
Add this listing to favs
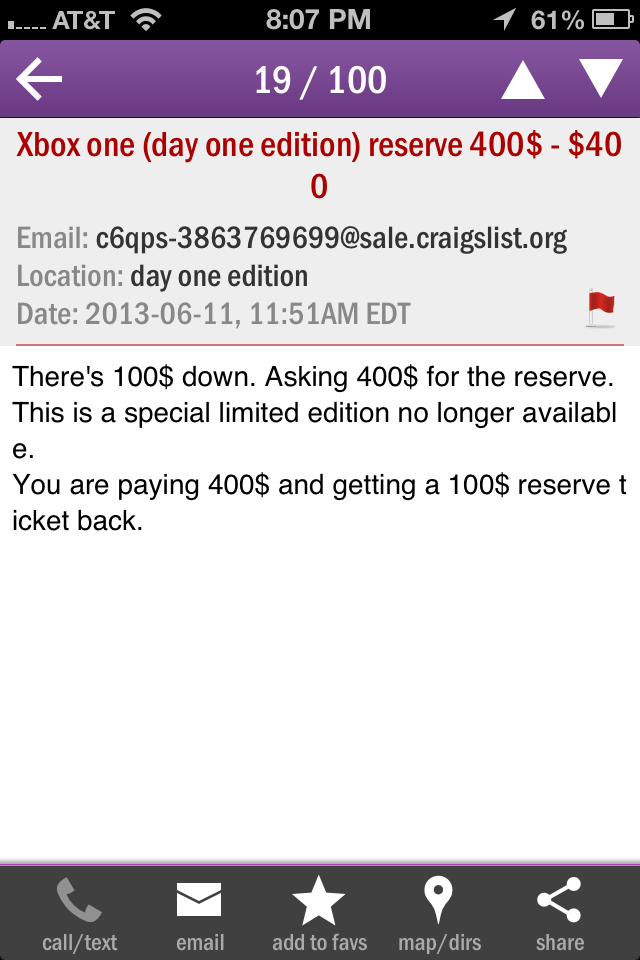click(319, 914)
